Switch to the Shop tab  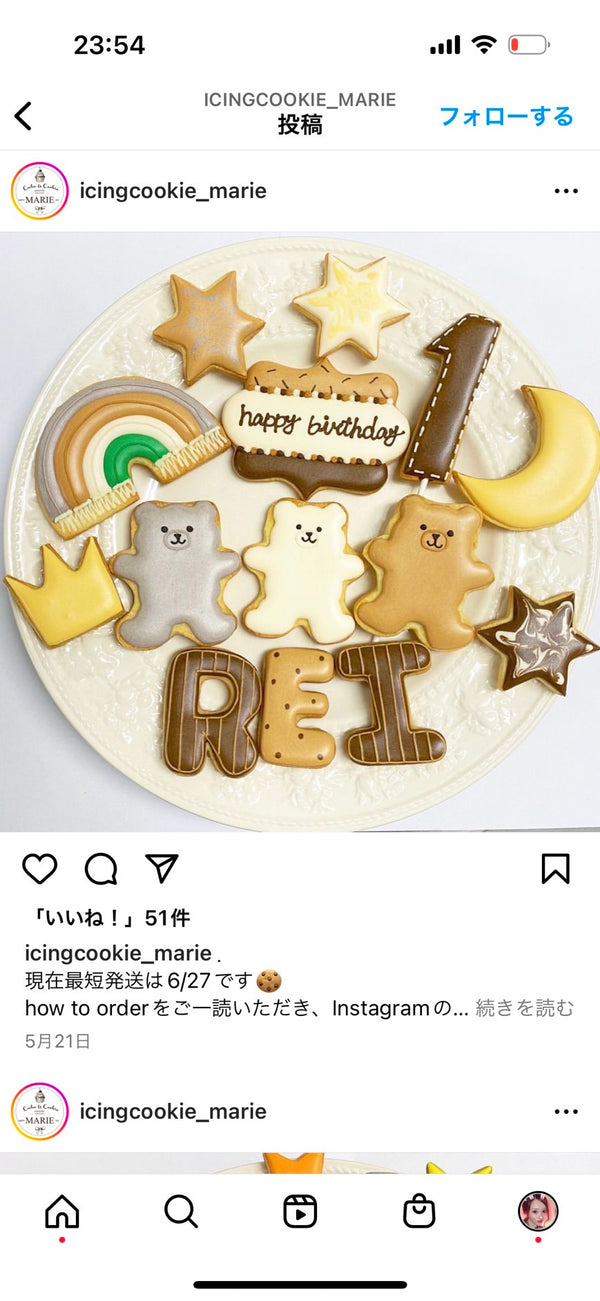[419, 1212]
